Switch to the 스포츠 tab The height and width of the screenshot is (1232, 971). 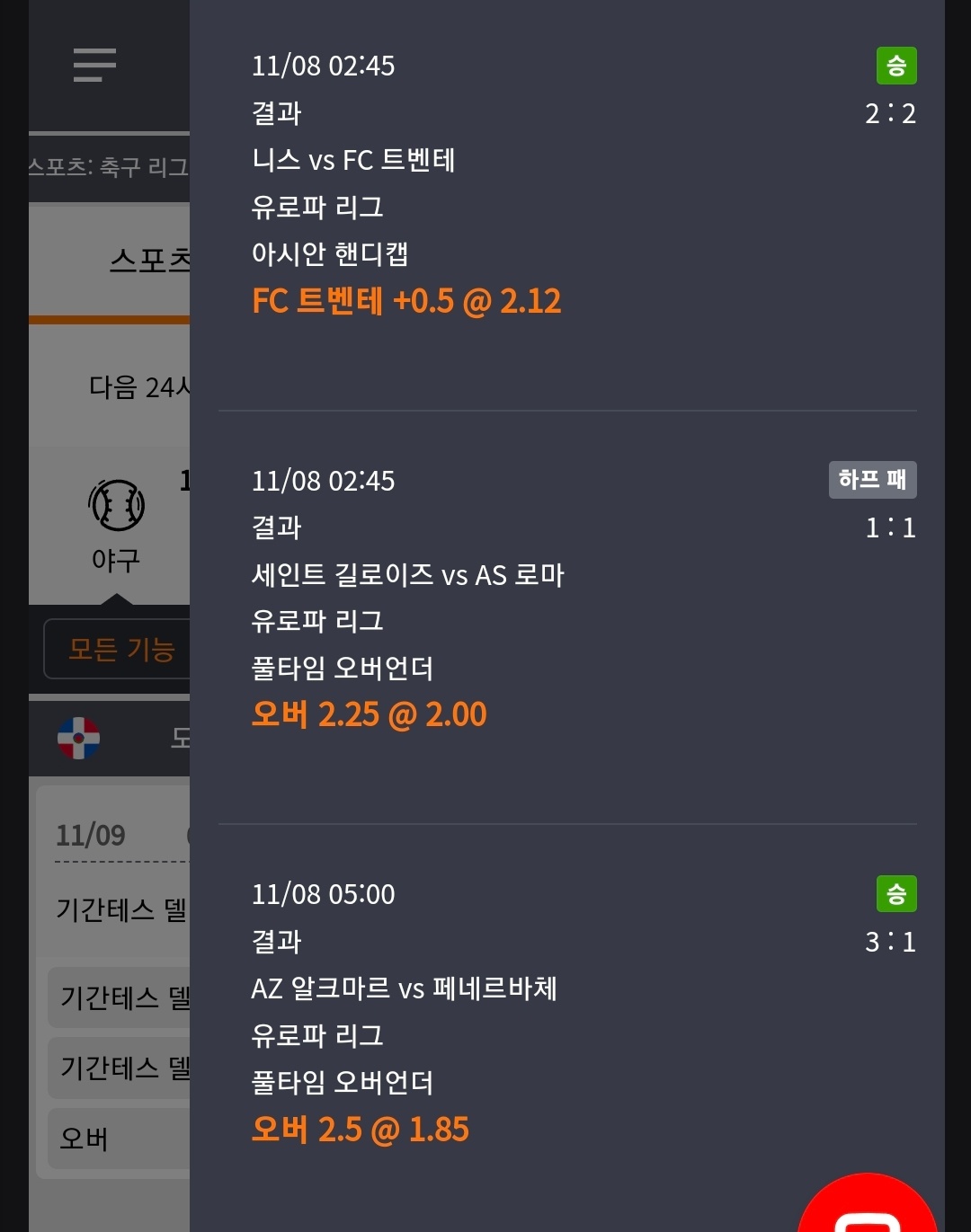pos(148,261)
